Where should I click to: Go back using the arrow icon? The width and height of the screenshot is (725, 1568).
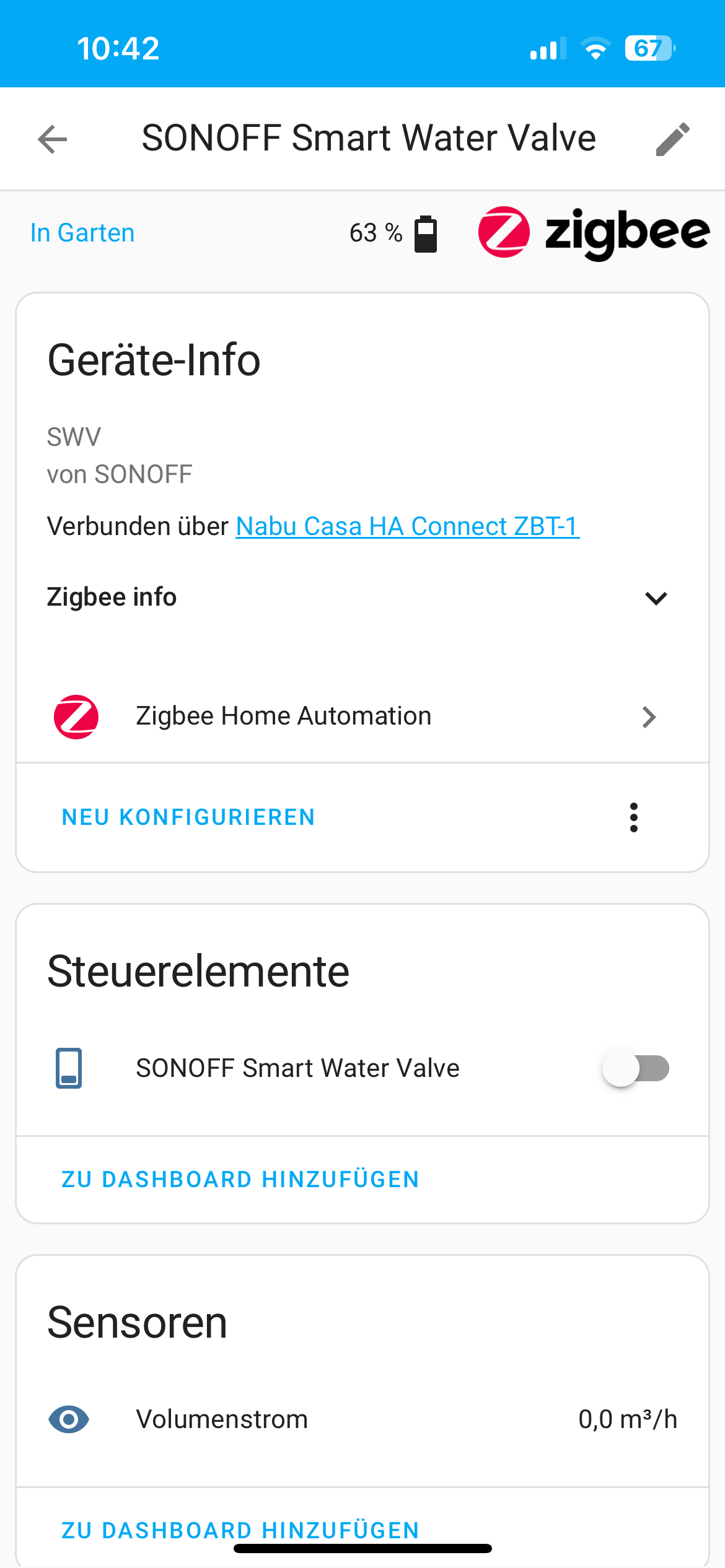coord(53,139)
